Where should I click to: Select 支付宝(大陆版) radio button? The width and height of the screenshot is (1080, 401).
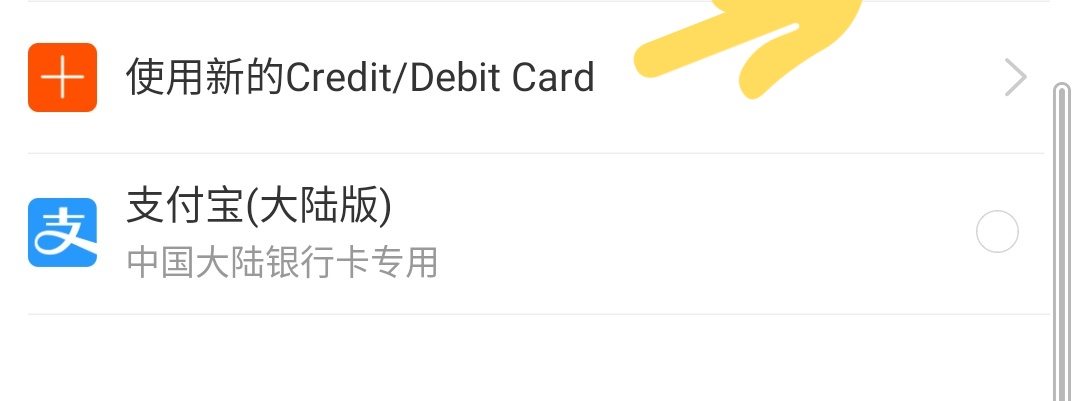(996, 233)
